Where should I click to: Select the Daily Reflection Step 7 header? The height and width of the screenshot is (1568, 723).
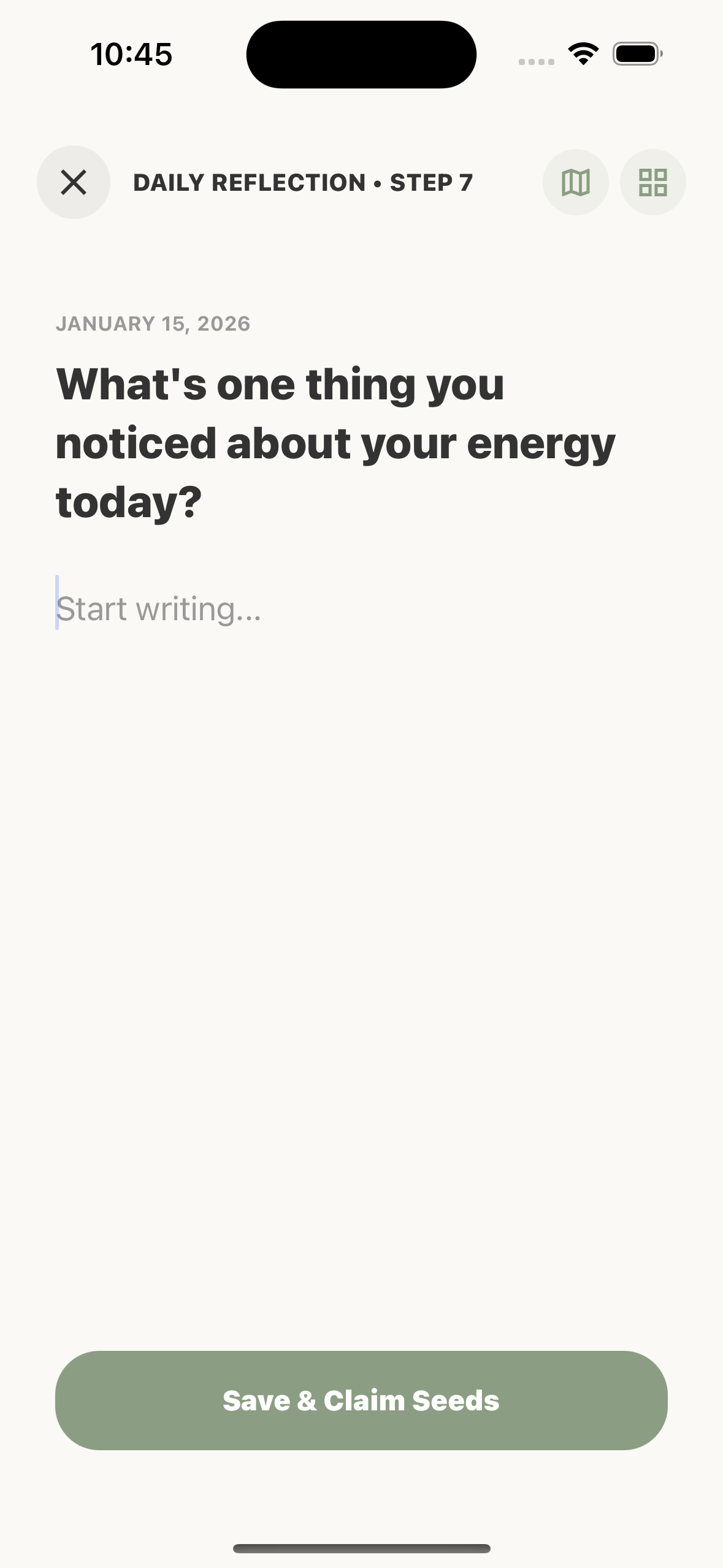(303, 182)
